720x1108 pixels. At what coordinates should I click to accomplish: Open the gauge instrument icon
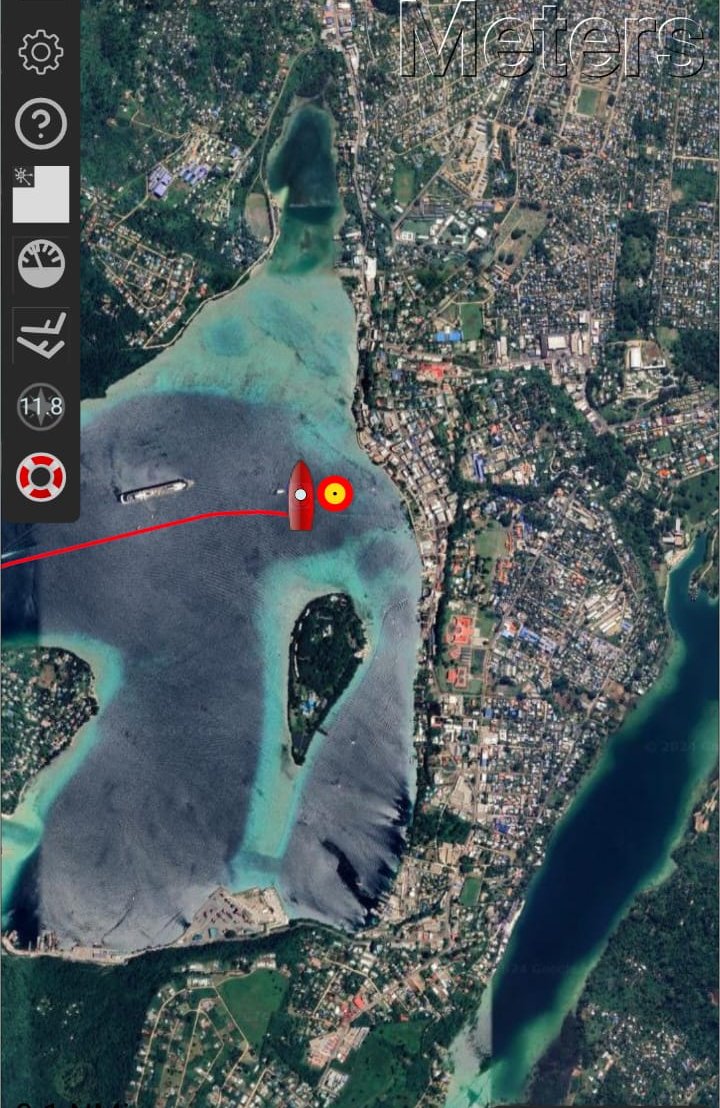41,264
